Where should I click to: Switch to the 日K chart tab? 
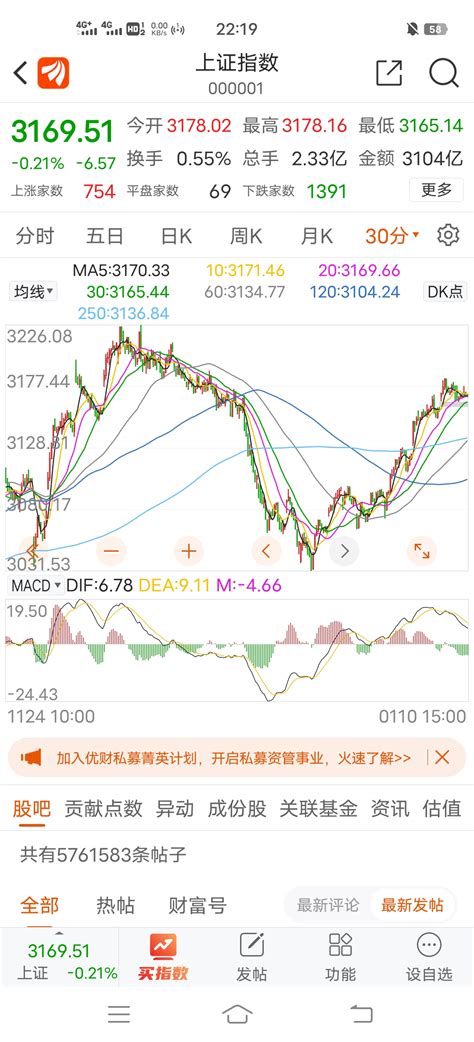click(x=176, y=235)
